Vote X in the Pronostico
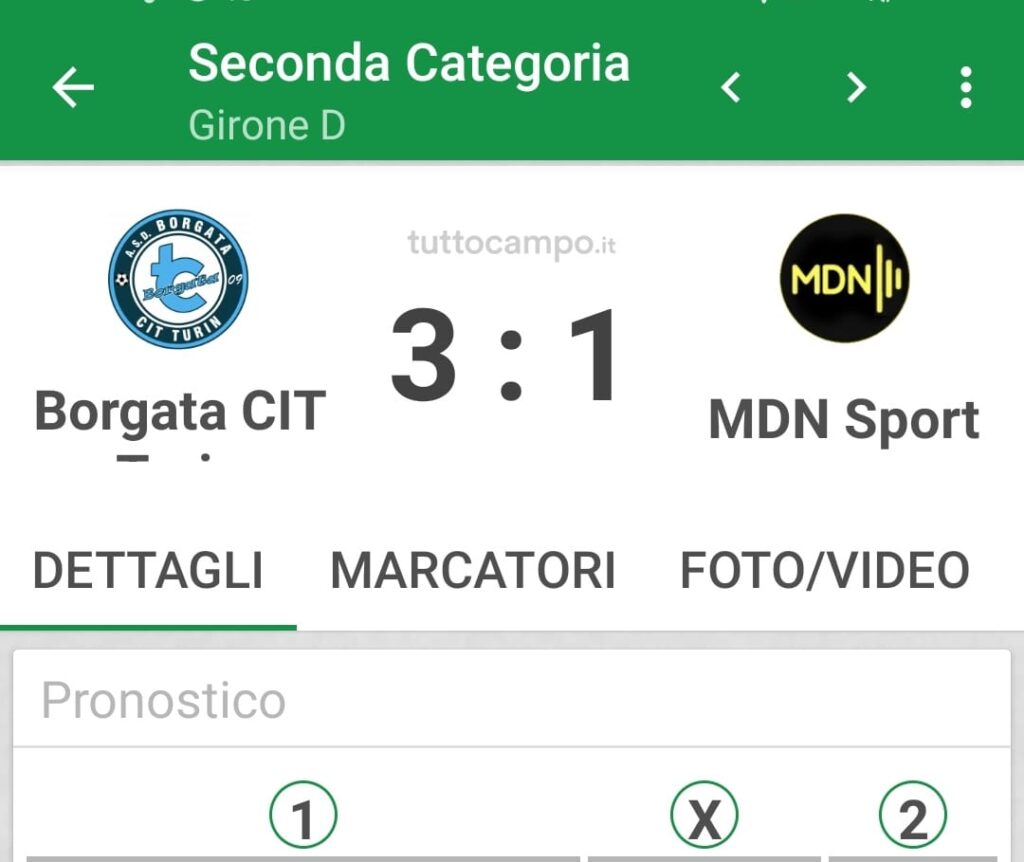 pyautogui.click(x=704, y=818)
